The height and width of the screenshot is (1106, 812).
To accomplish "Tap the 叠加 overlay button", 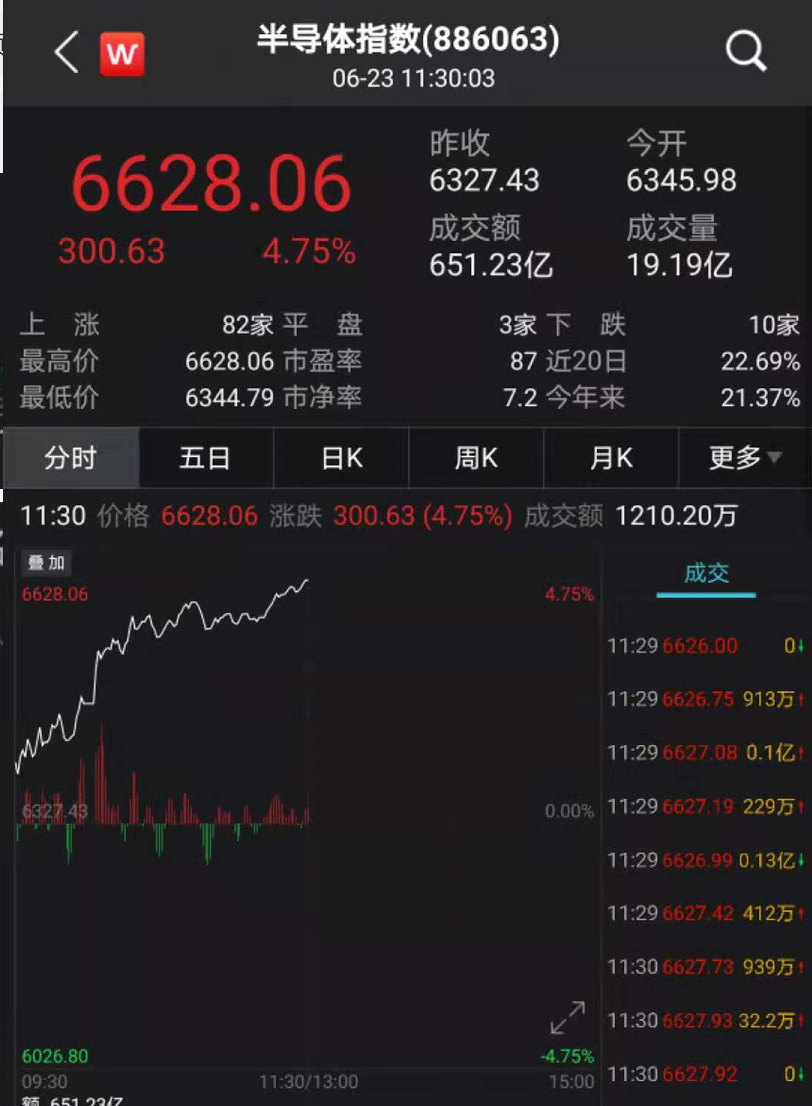I will [46, 563].
